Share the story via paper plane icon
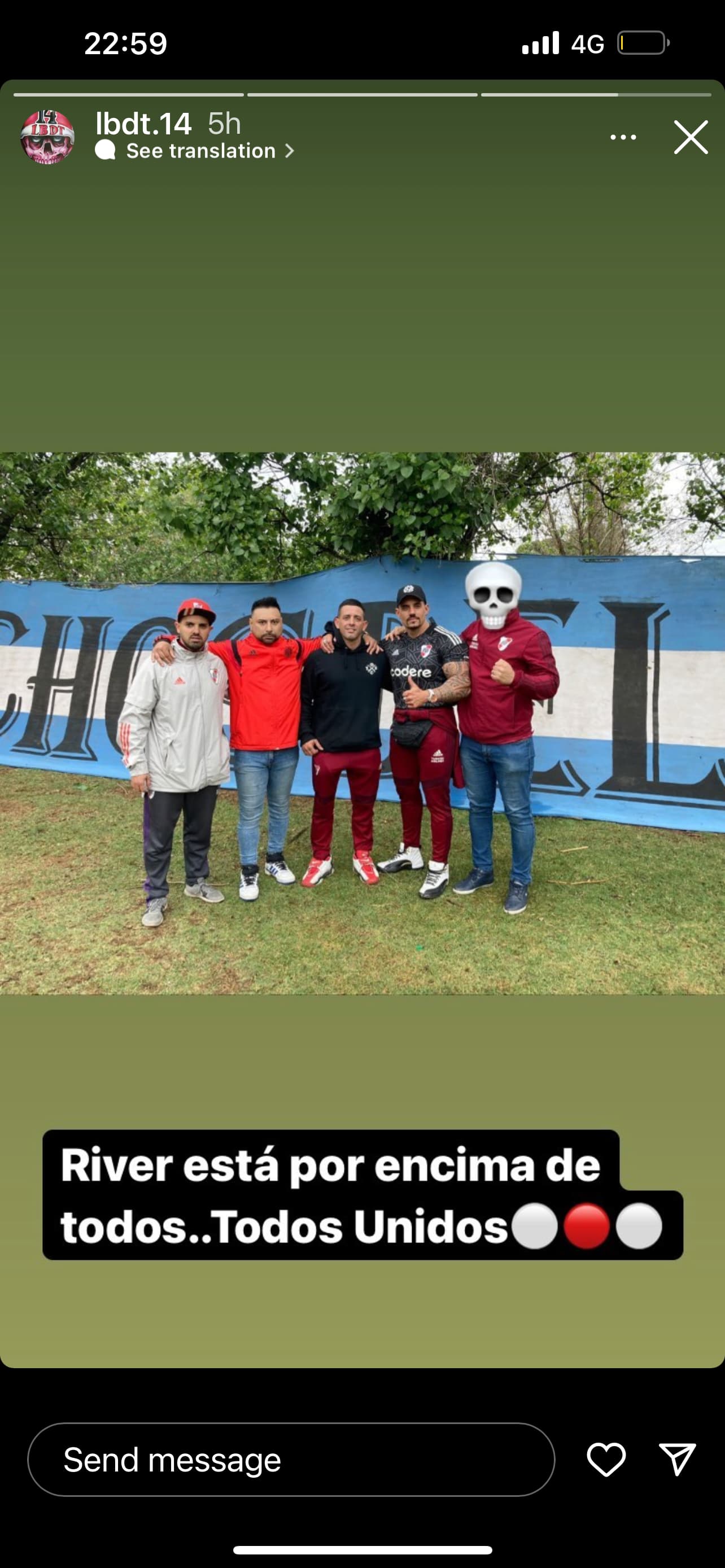Screen dimensions: 725x1568 678,1459
